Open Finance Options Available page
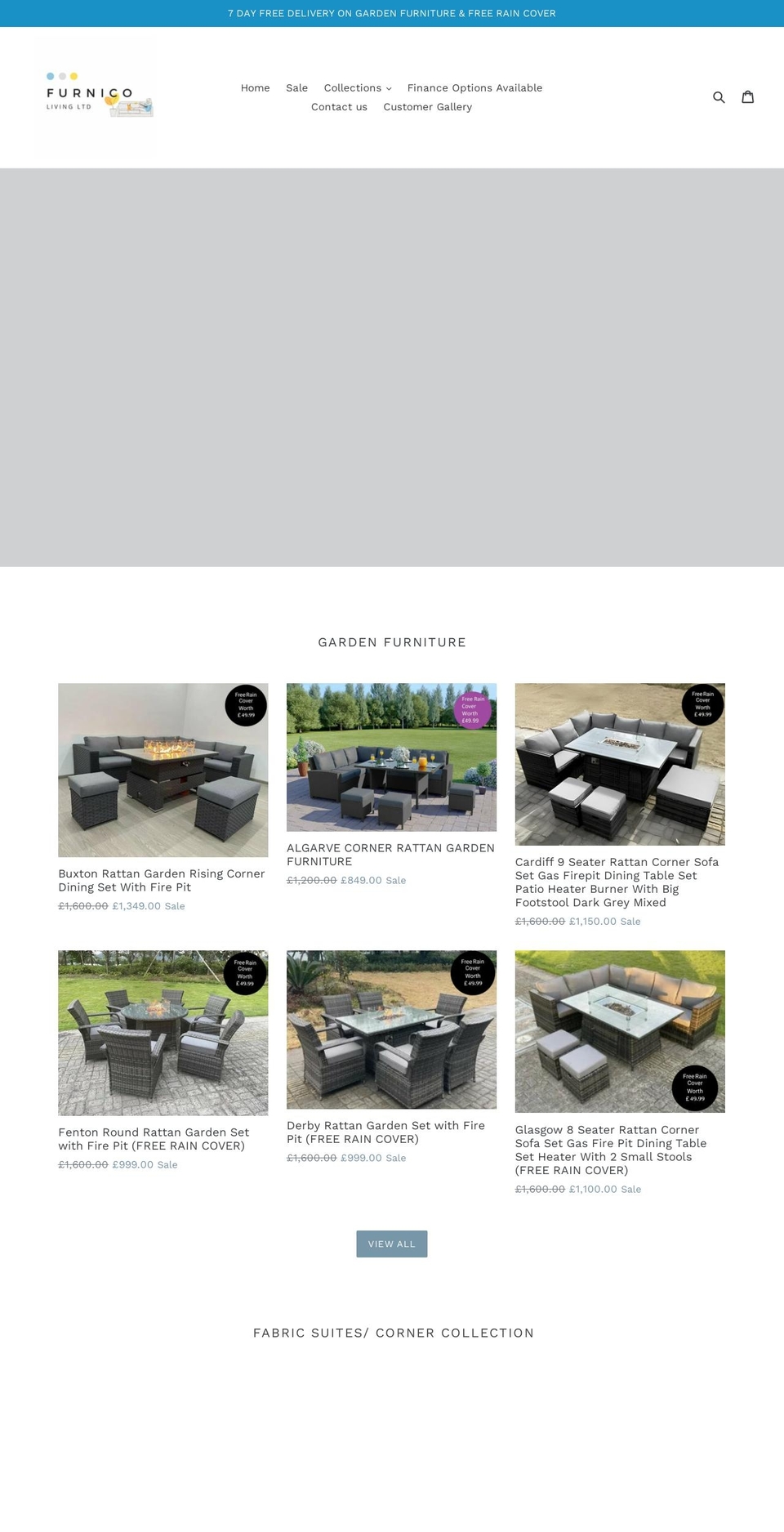The height and width of the screenshot is (1532, 784). (x=474, y=87)
